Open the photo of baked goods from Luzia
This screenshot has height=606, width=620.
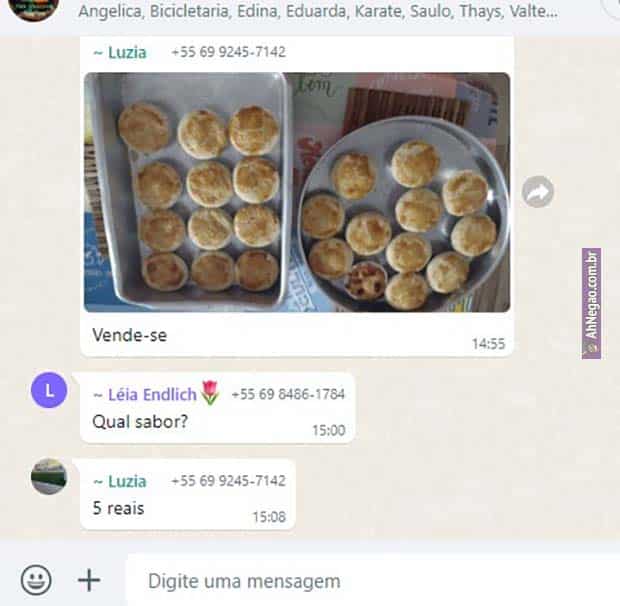[296, 191]
